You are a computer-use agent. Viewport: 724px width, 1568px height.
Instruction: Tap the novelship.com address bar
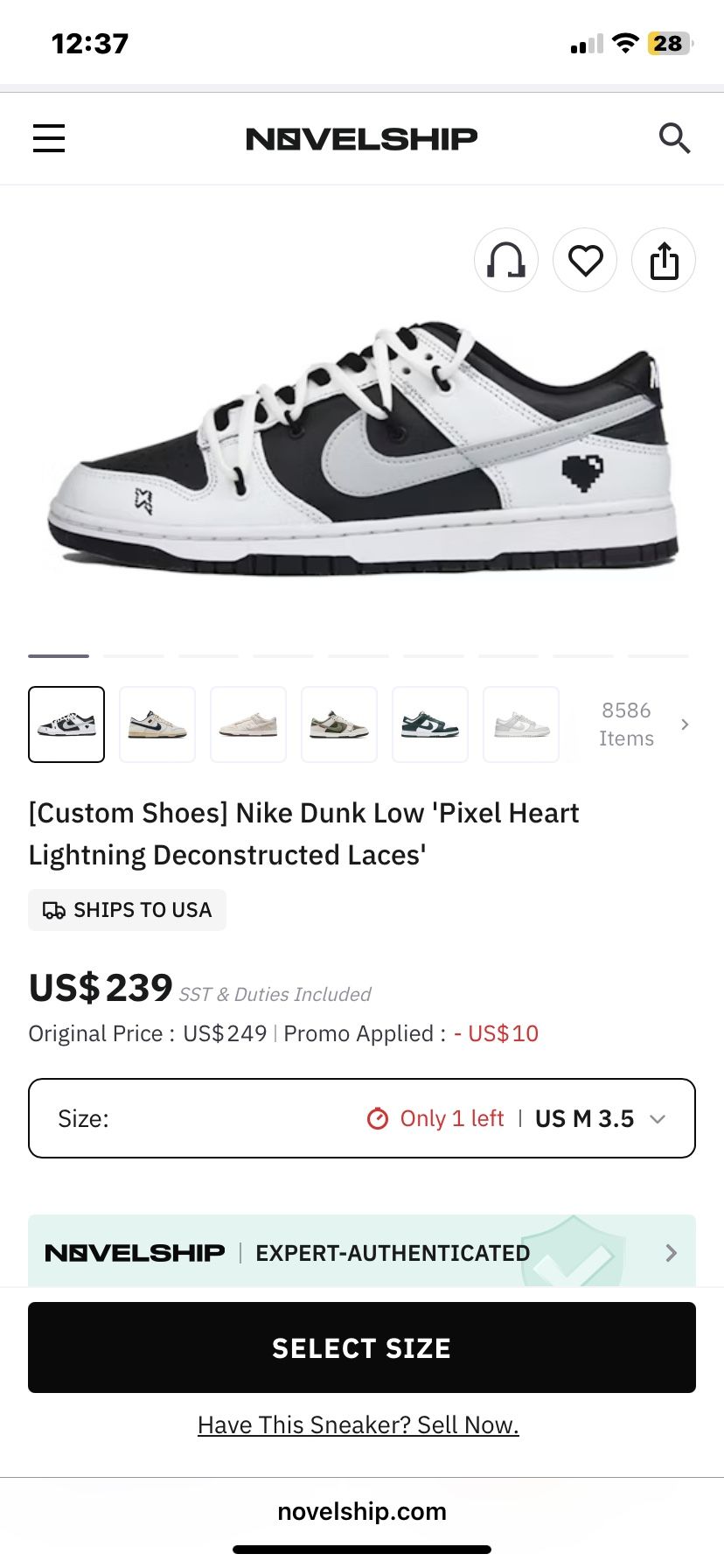(362, 1511)
